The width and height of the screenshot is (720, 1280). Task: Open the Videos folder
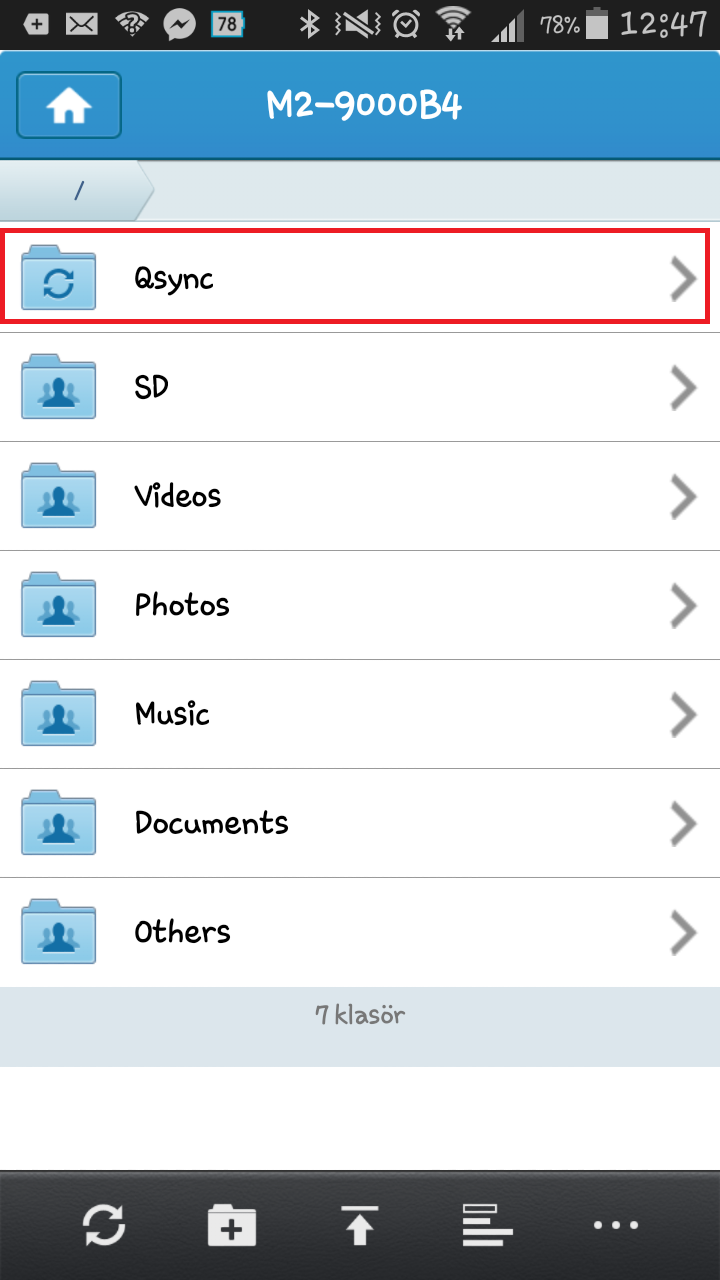click(360, 496)
